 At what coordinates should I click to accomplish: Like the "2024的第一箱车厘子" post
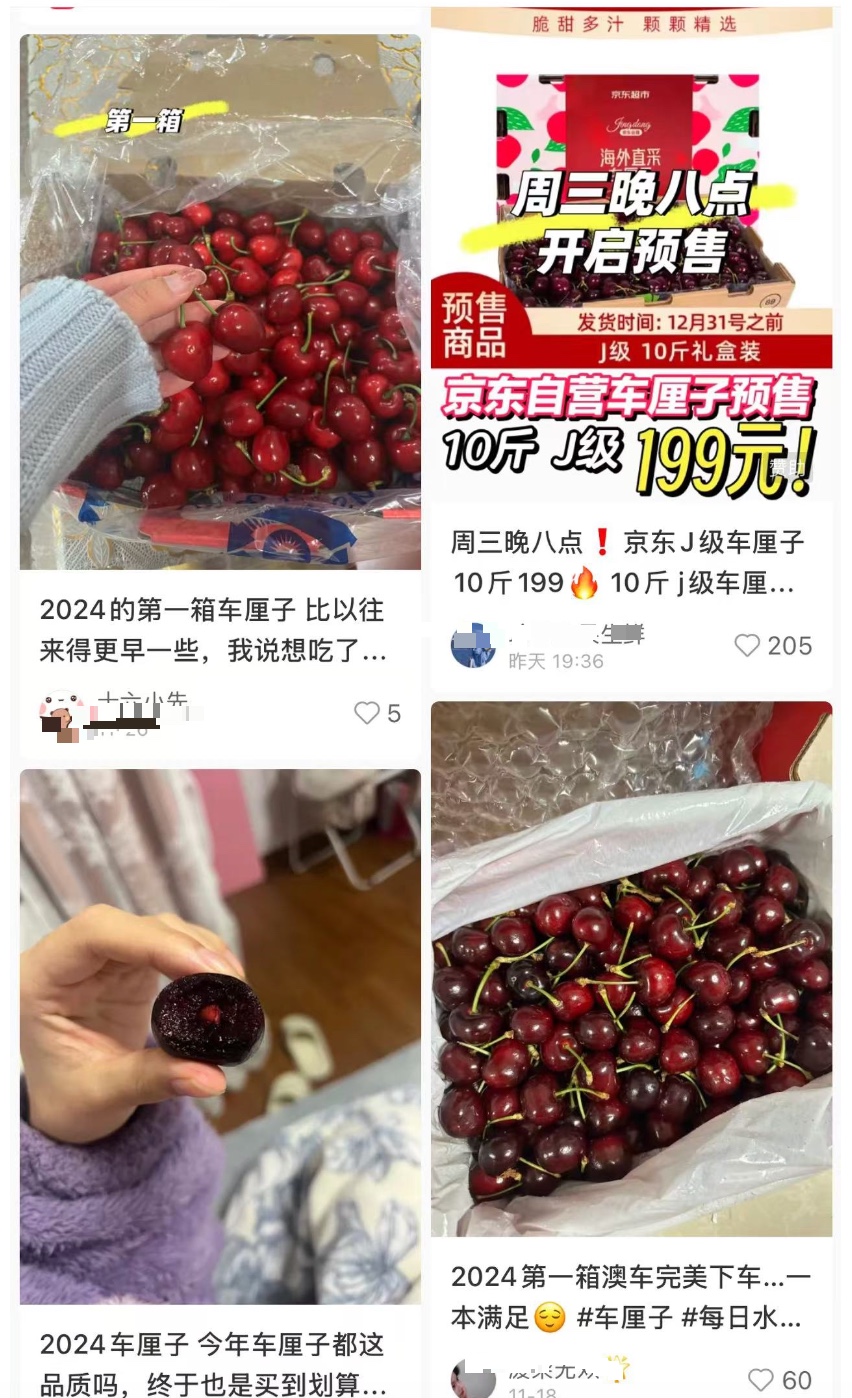coord(368,713)
